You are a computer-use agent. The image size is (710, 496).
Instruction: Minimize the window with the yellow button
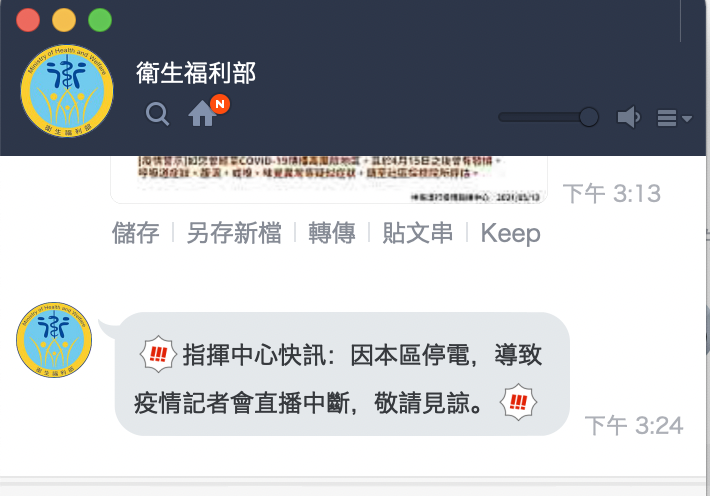pos(64,19)
